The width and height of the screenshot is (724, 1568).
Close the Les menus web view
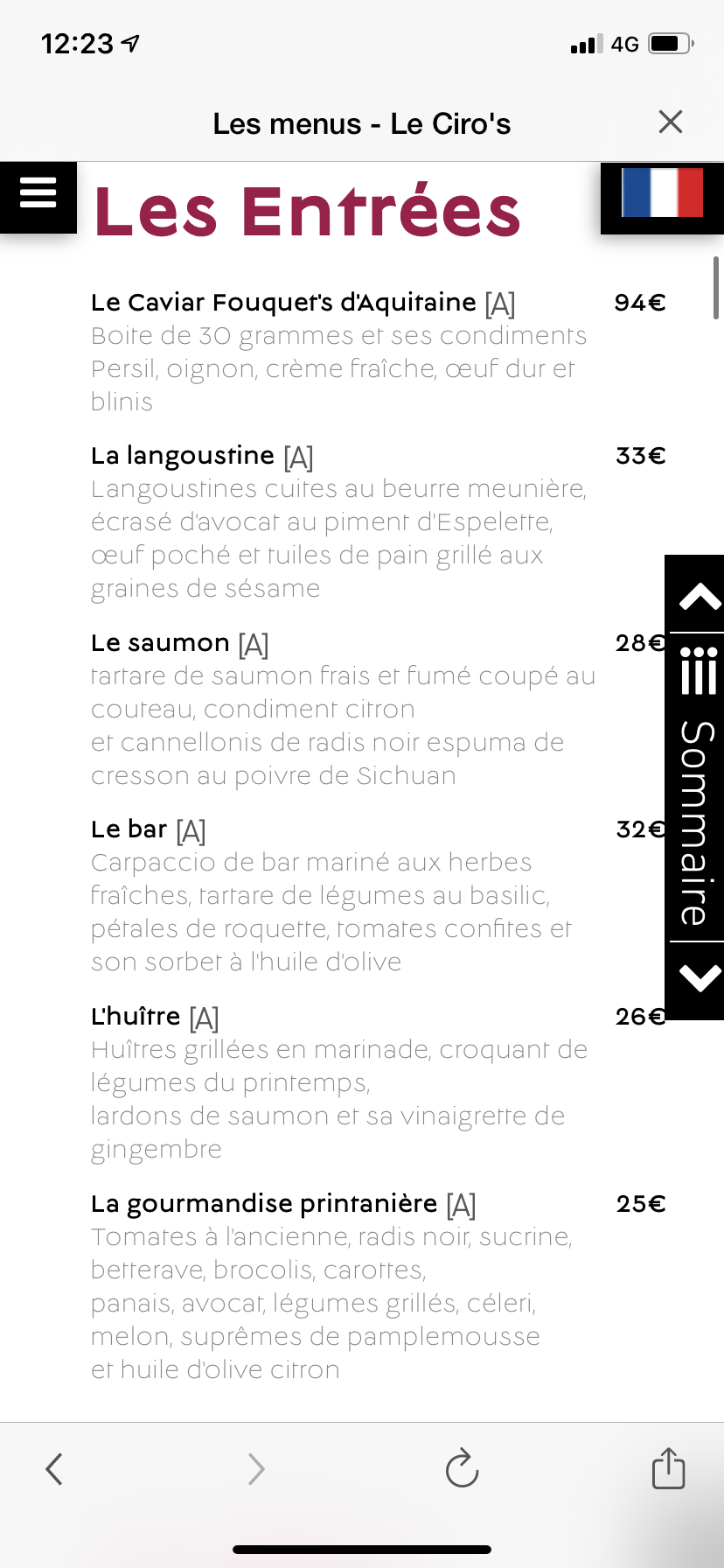671,122
